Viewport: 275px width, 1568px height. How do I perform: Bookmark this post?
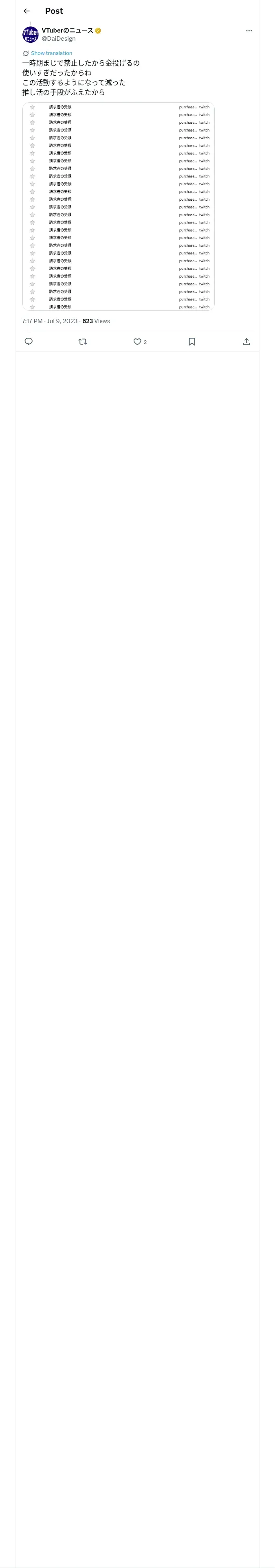pos(192,342)
